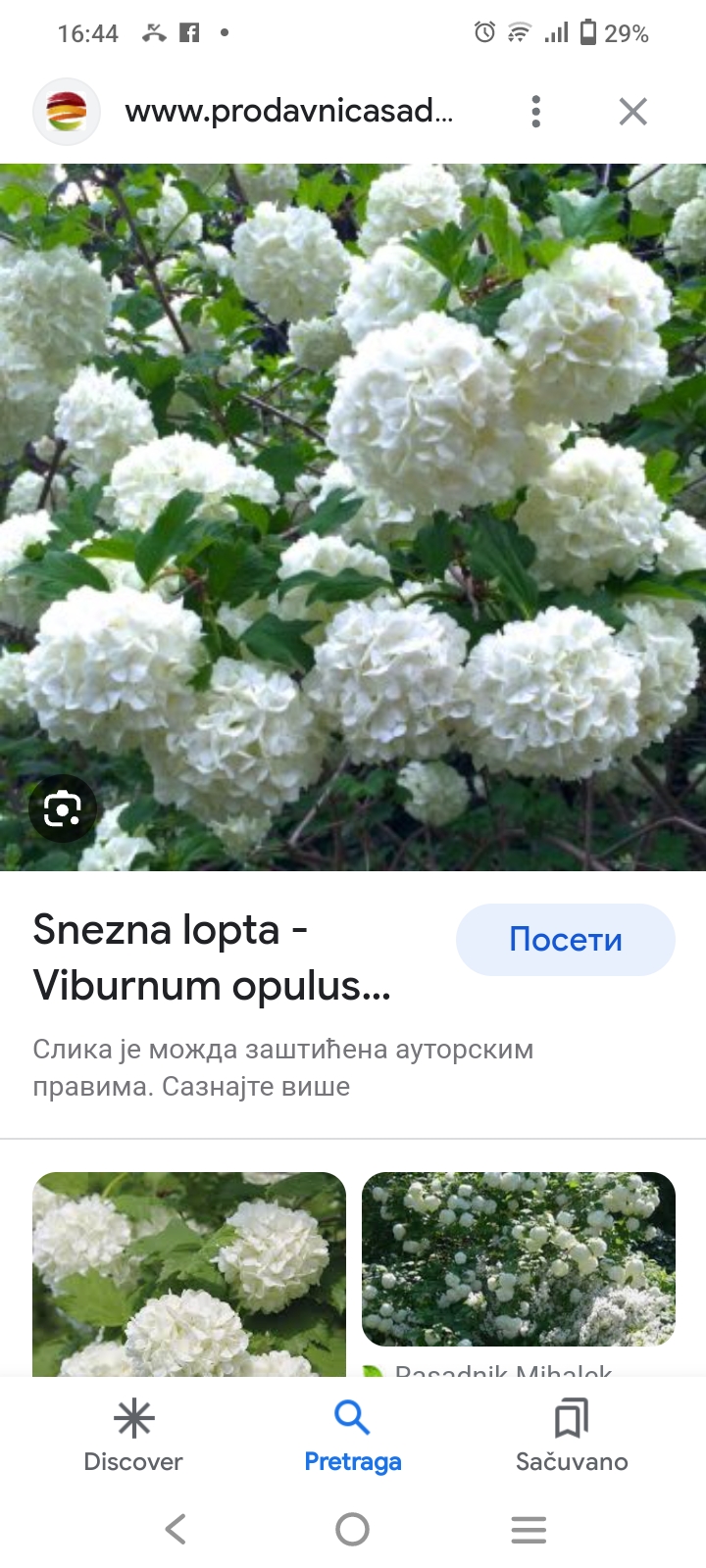Open the main snowball flower image
Screen dimensions: 706x1568
[353, 516]
